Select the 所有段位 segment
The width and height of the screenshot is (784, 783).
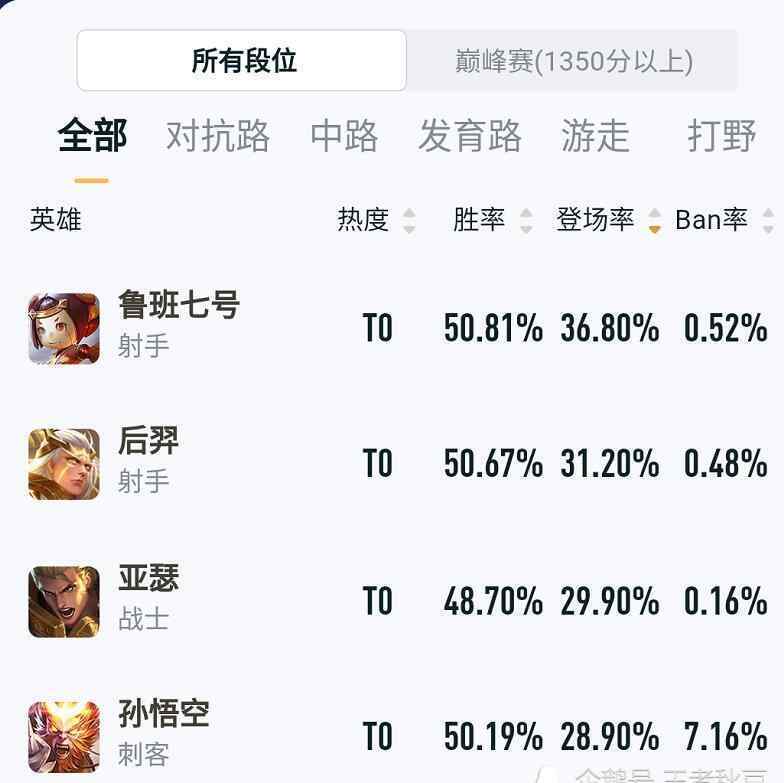pos(242,61)
